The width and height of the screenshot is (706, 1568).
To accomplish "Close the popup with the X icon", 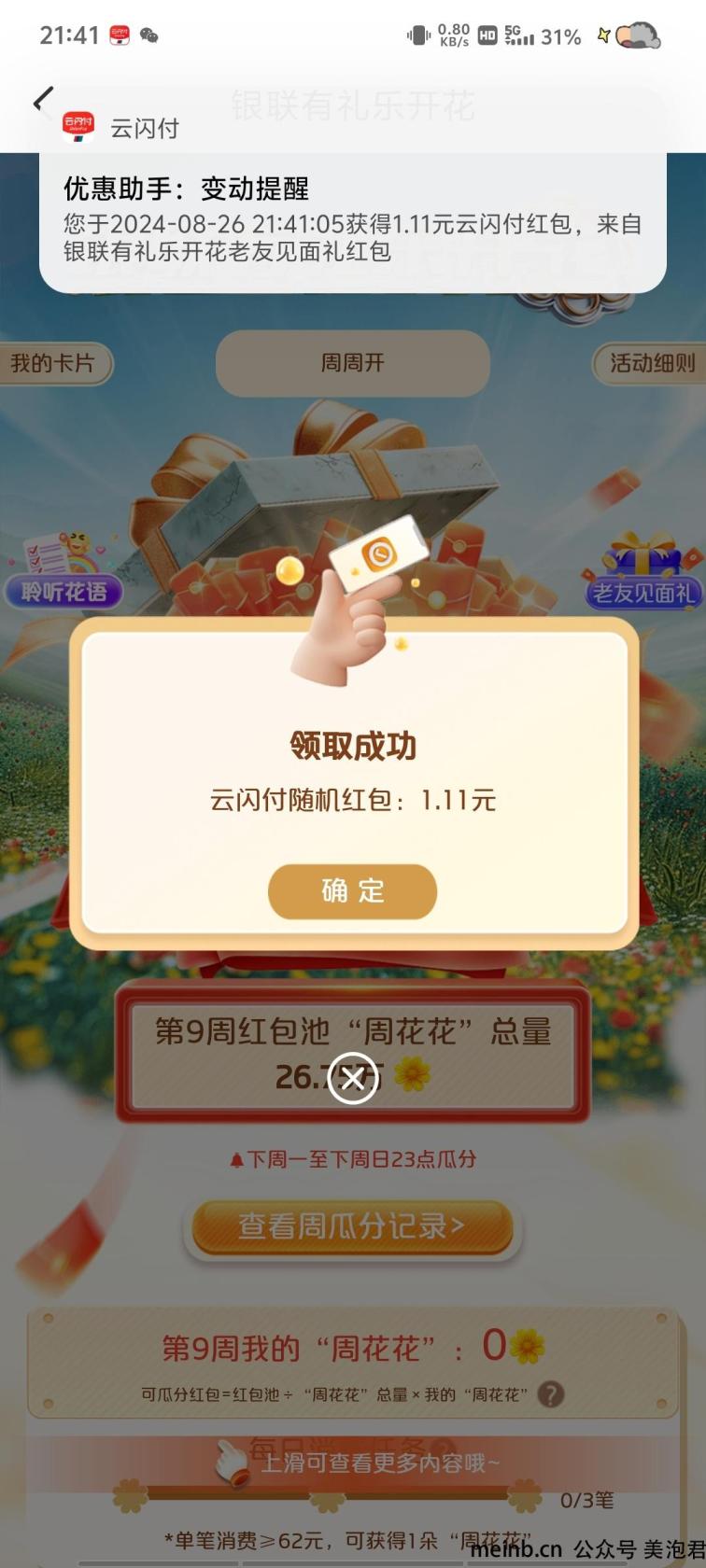I will [x=353, y=1079].
